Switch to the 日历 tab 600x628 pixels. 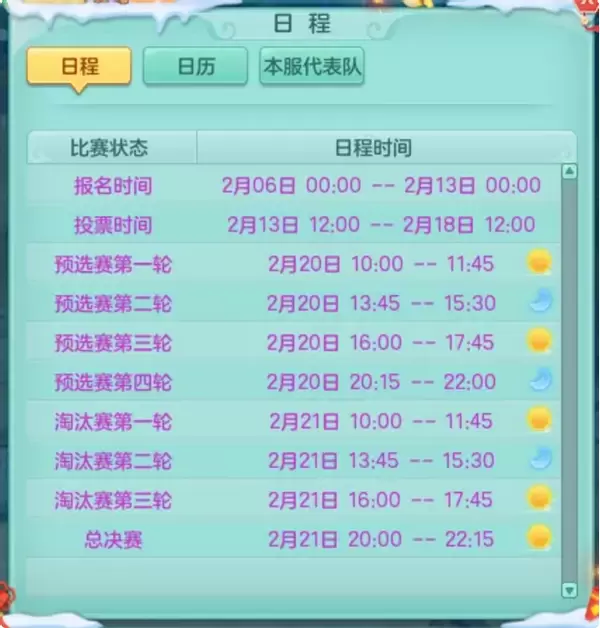click(195, 67)
